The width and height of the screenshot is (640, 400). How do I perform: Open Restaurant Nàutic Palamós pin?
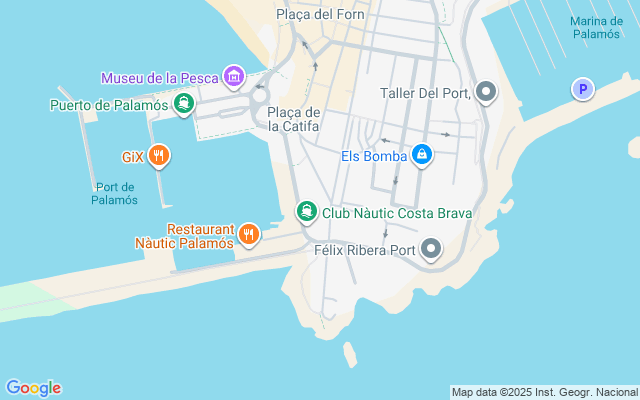(x=249, y=235)
